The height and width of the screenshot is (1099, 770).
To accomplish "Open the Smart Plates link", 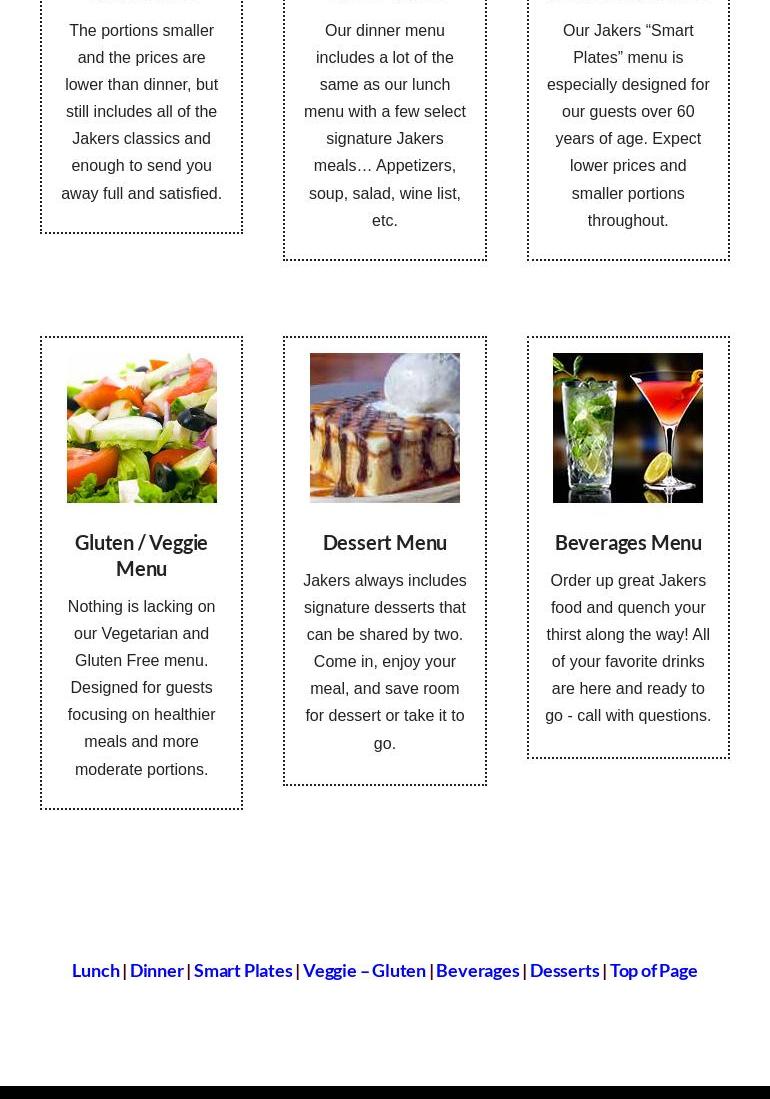I will 243,970.
